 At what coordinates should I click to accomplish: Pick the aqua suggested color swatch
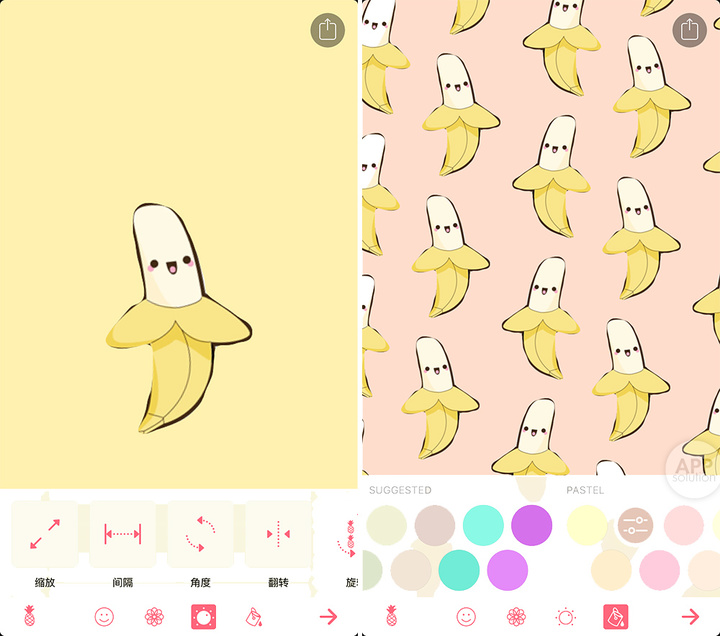pos(483,525)
